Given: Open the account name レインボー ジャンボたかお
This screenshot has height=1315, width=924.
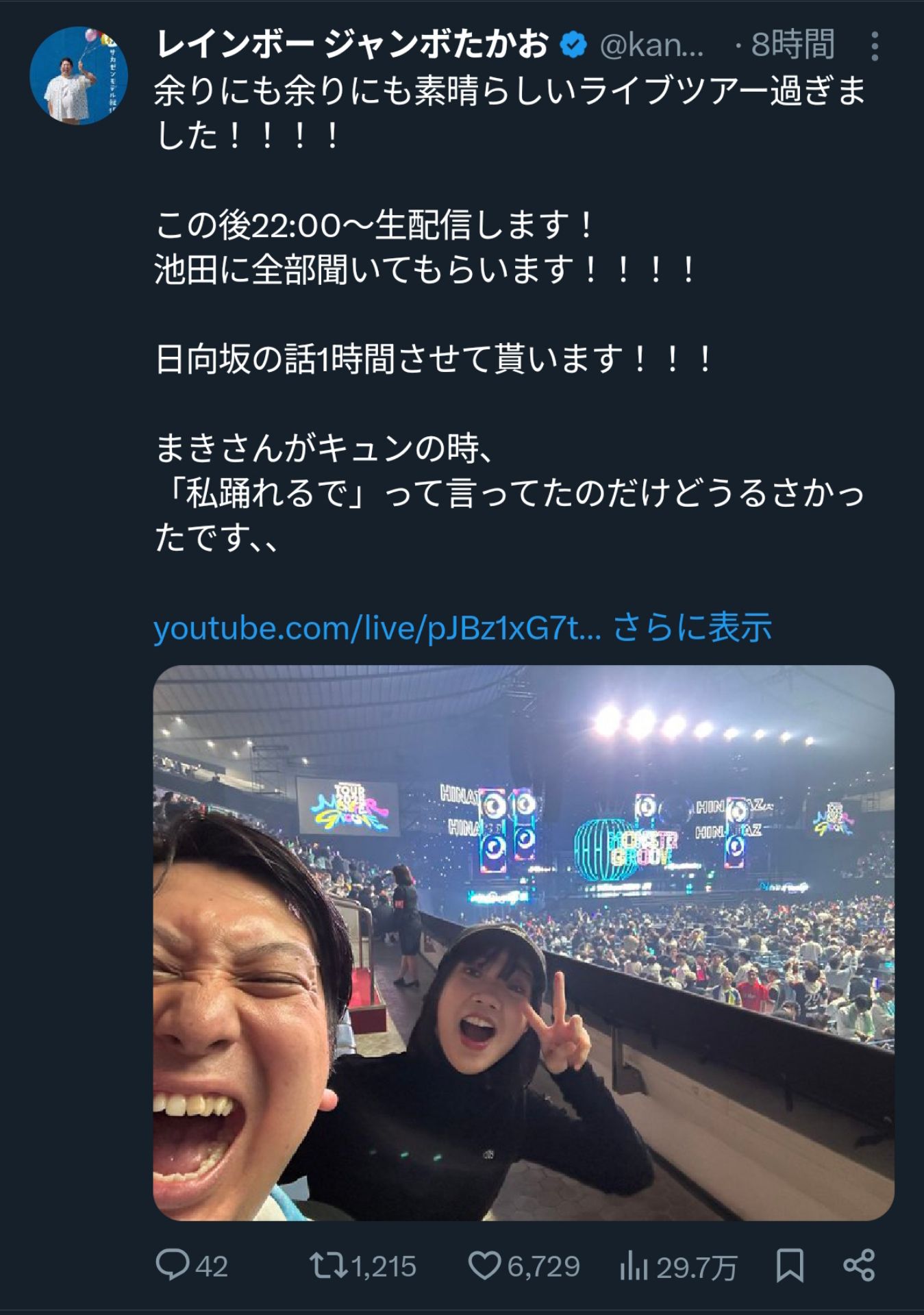Looking at the screenshot, I should [x=352, y=45].
